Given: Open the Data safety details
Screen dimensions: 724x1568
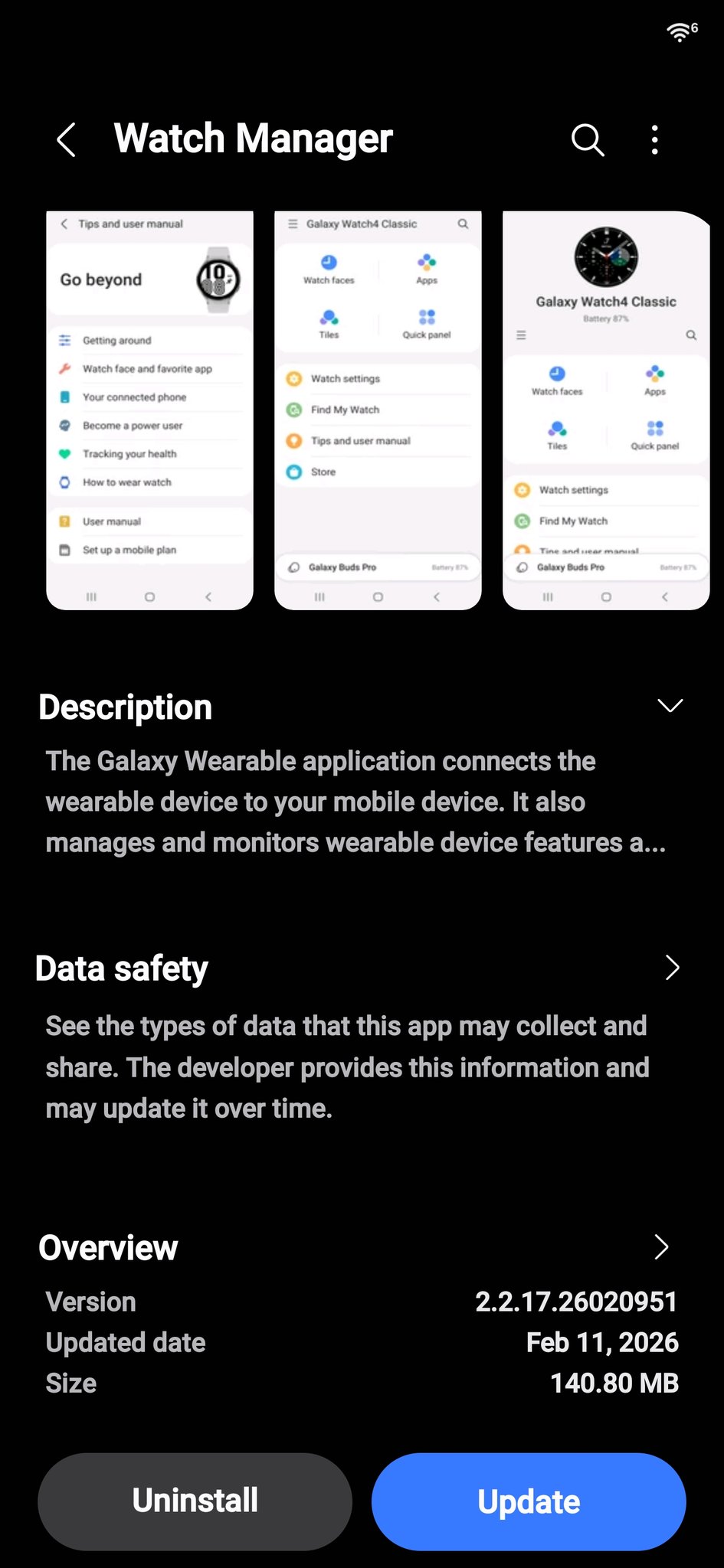Looking at the screenshot, I should pos(672,968).
